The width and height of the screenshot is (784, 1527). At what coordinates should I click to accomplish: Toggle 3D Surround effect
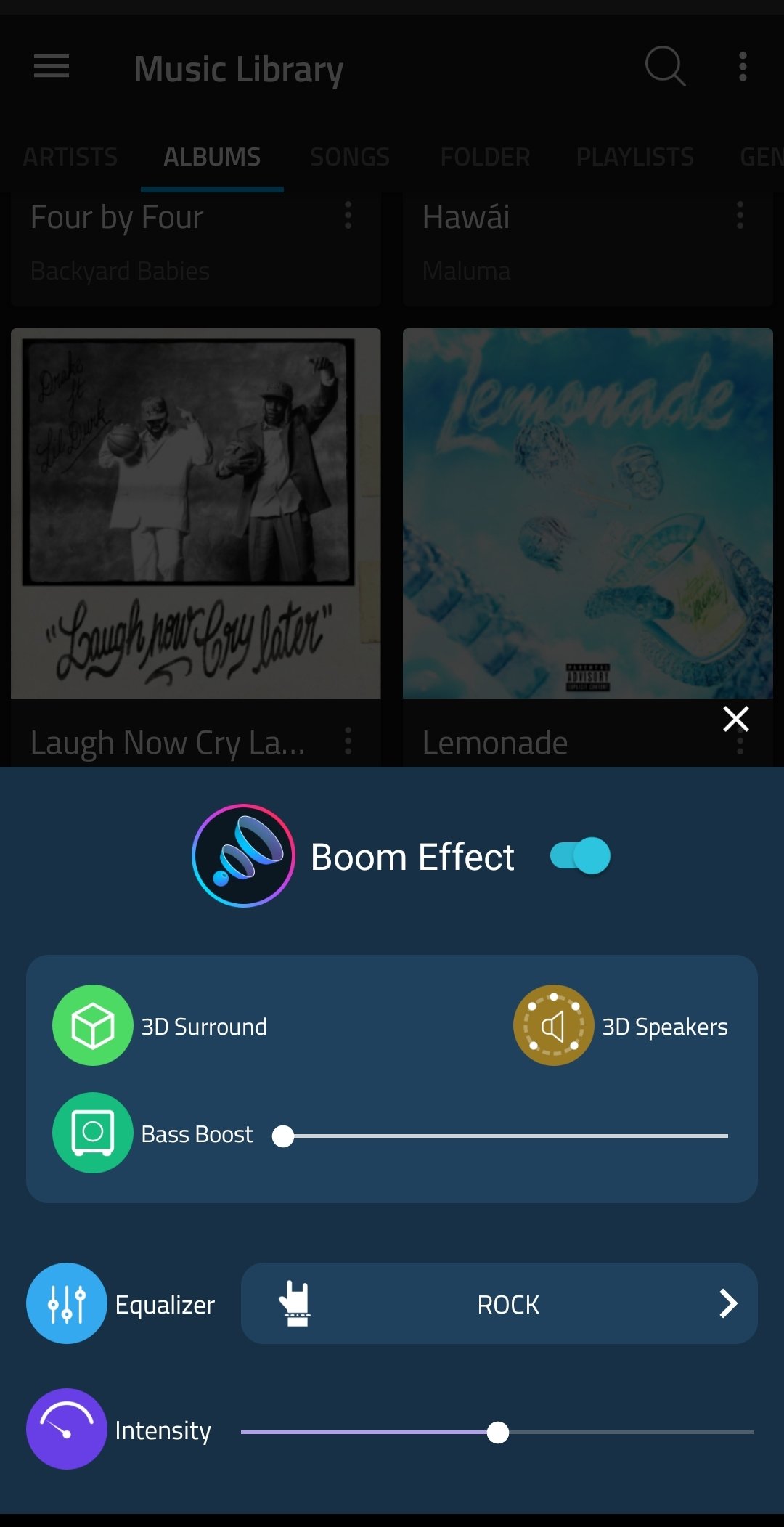pyautogui.click(x=92, y=1025)
